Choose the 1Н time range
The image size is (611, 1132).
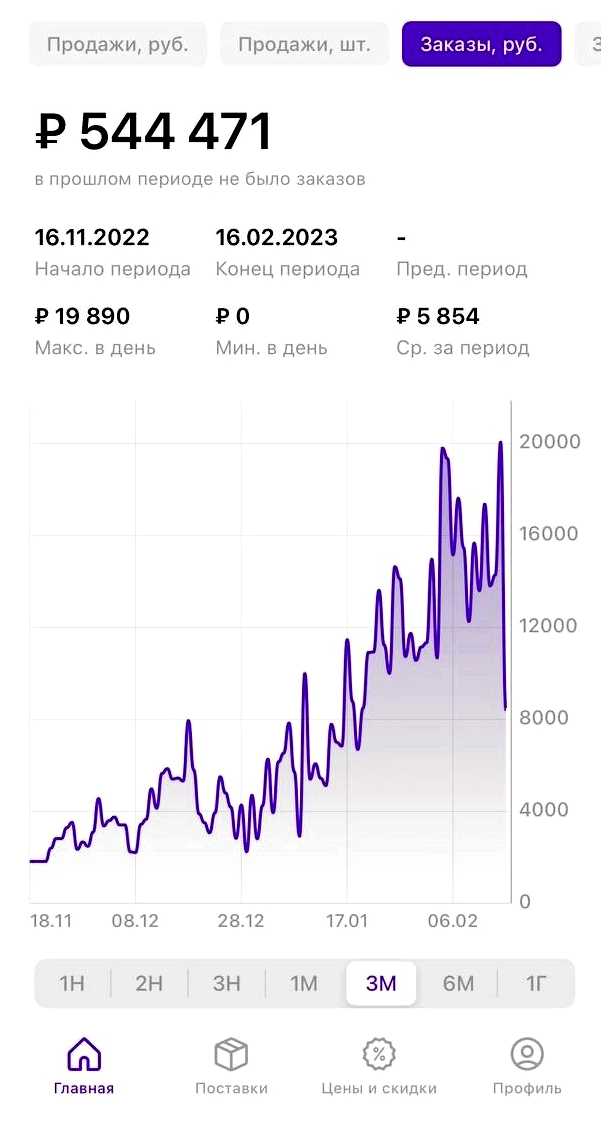[x=72, y=983]
